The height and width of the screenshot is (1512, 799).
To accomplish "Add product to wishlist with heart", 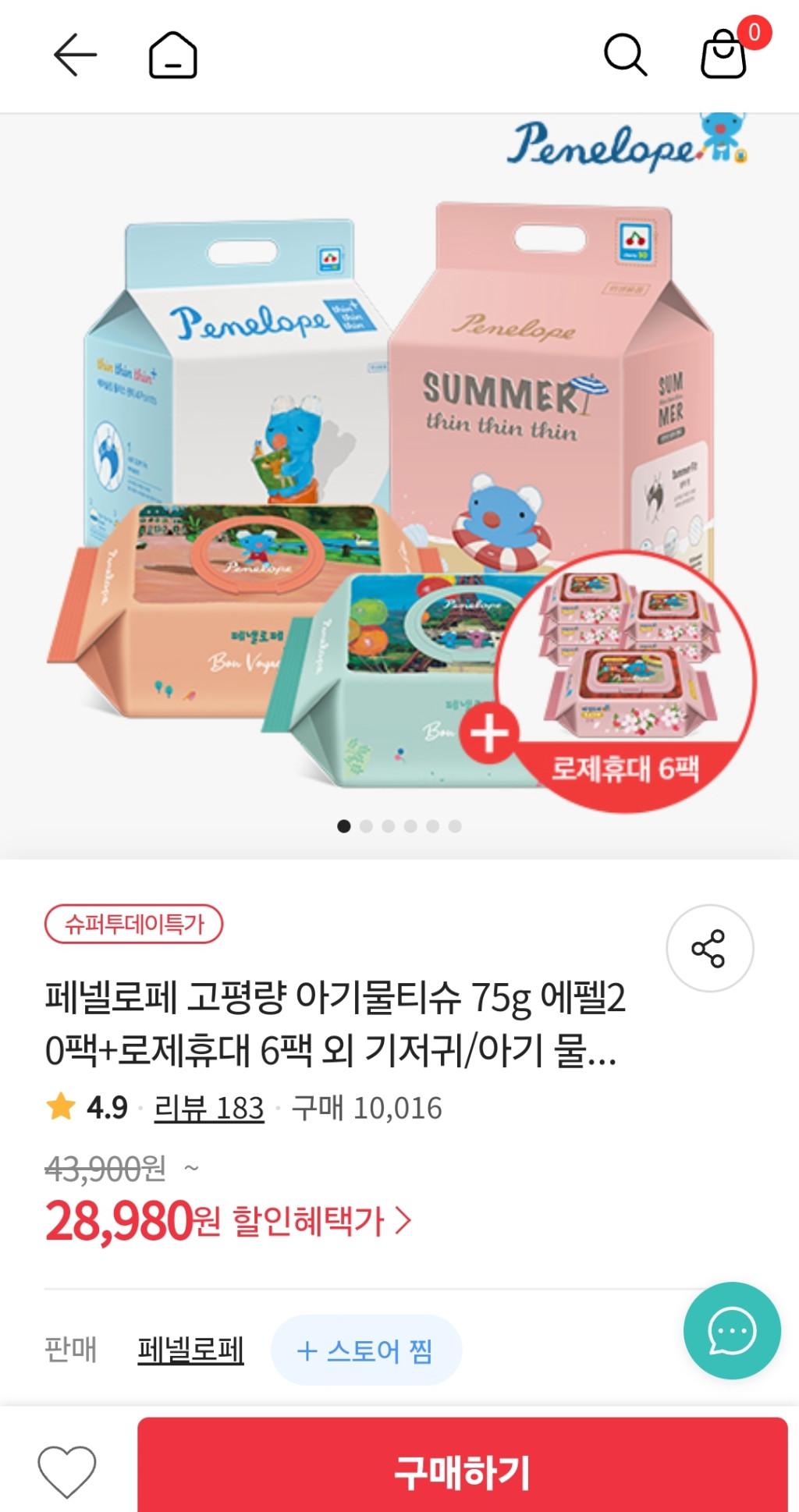I will [67, 1471].
